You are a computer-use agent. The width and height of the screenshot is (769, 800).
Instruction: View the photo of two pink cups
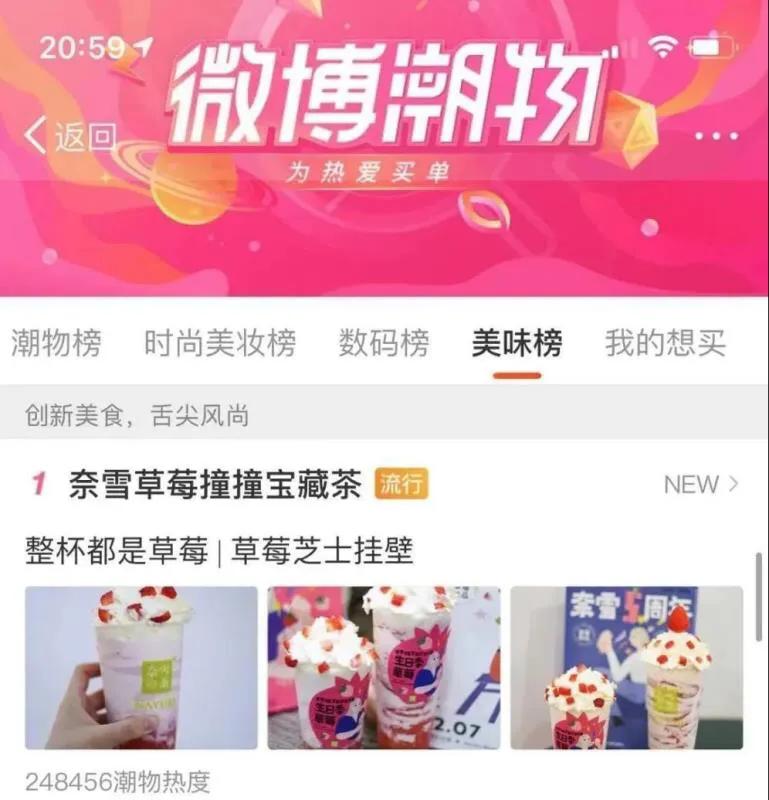pos(384,667)
